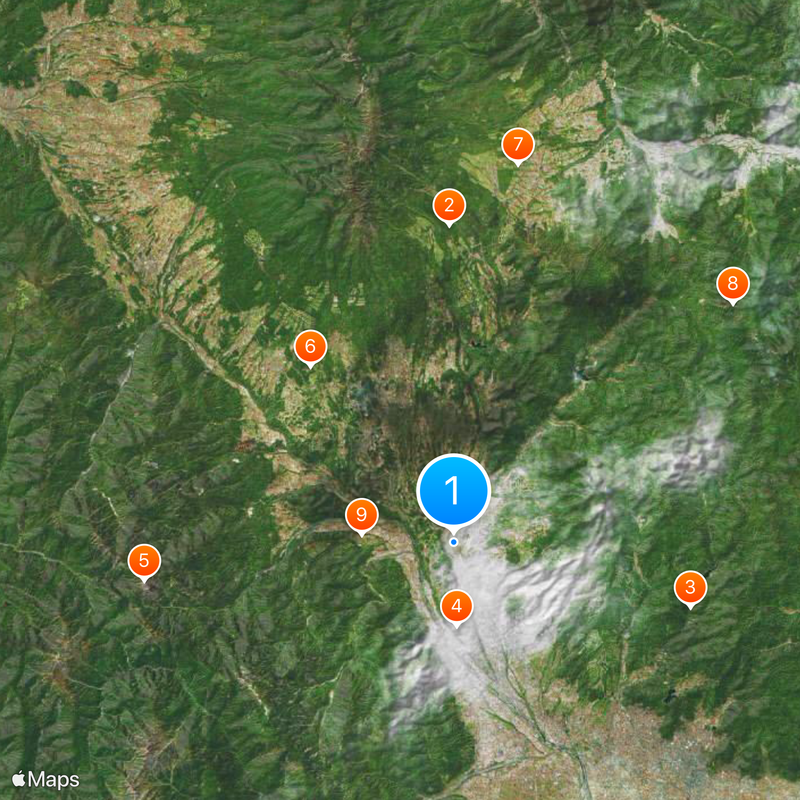Select the large blue pin numbered 1
800x800 pixels.
453,491
